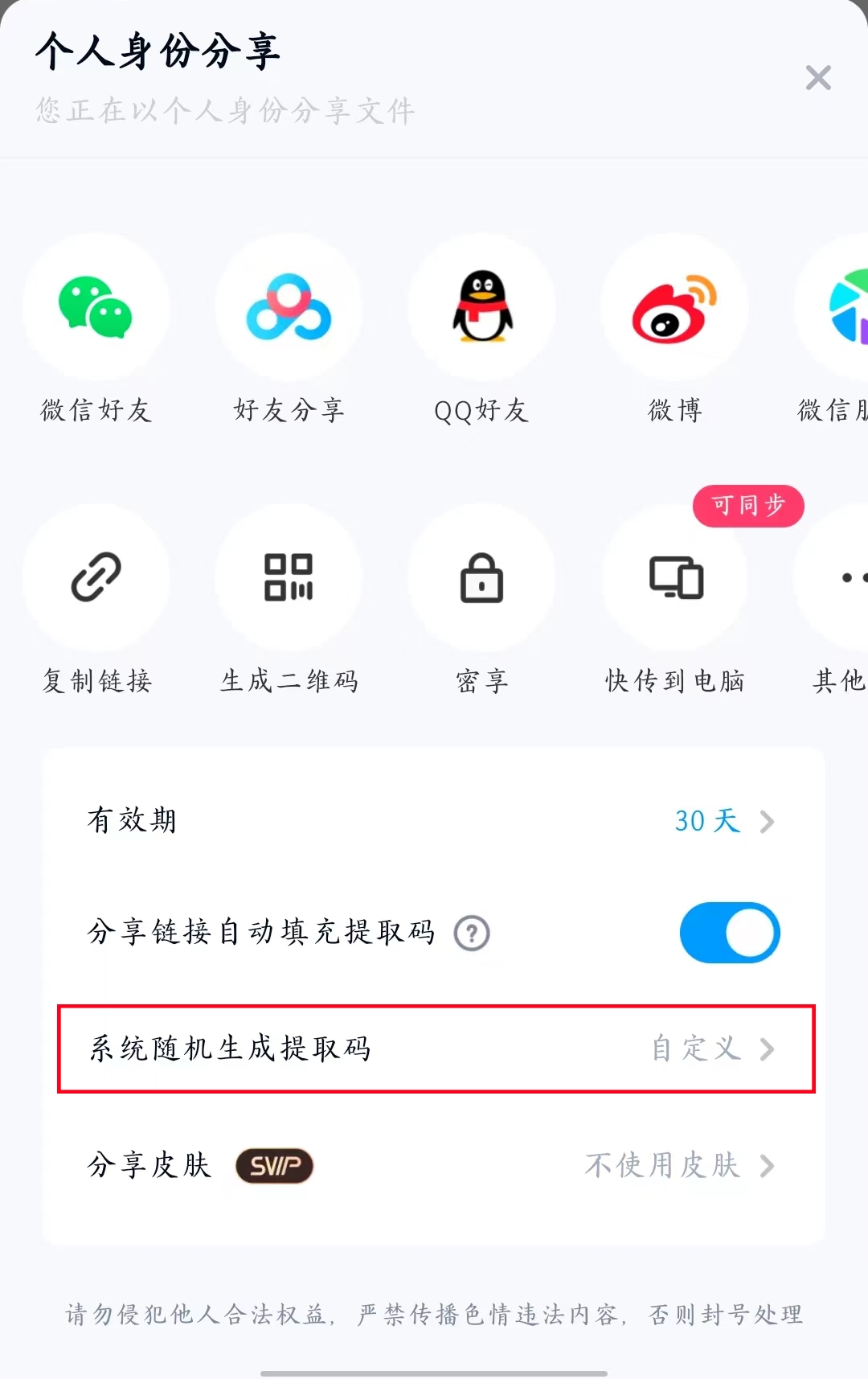Open 有效期 setting showing 30天
The height and width of the screenshot is (1379, 868).
(723, 821)
